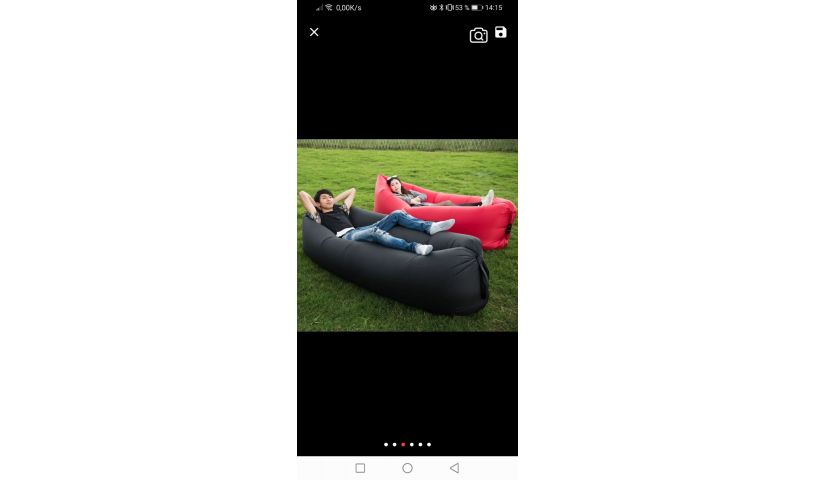Close the image viewer
Image resolution: width=816 pixels, height=480 pixels.
(314, 32)
